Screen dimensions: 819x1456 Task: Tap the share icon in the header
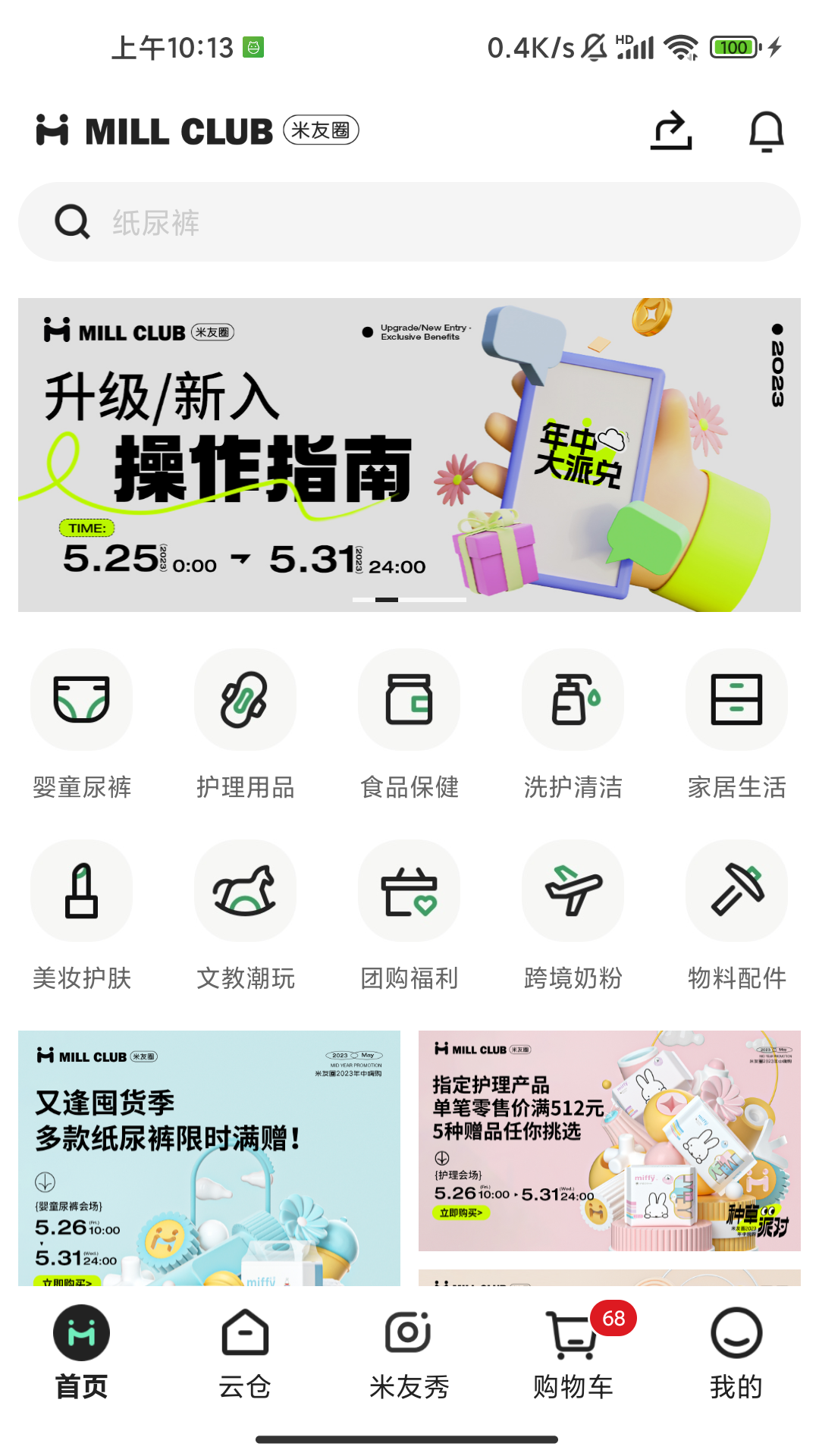[670, 130]
